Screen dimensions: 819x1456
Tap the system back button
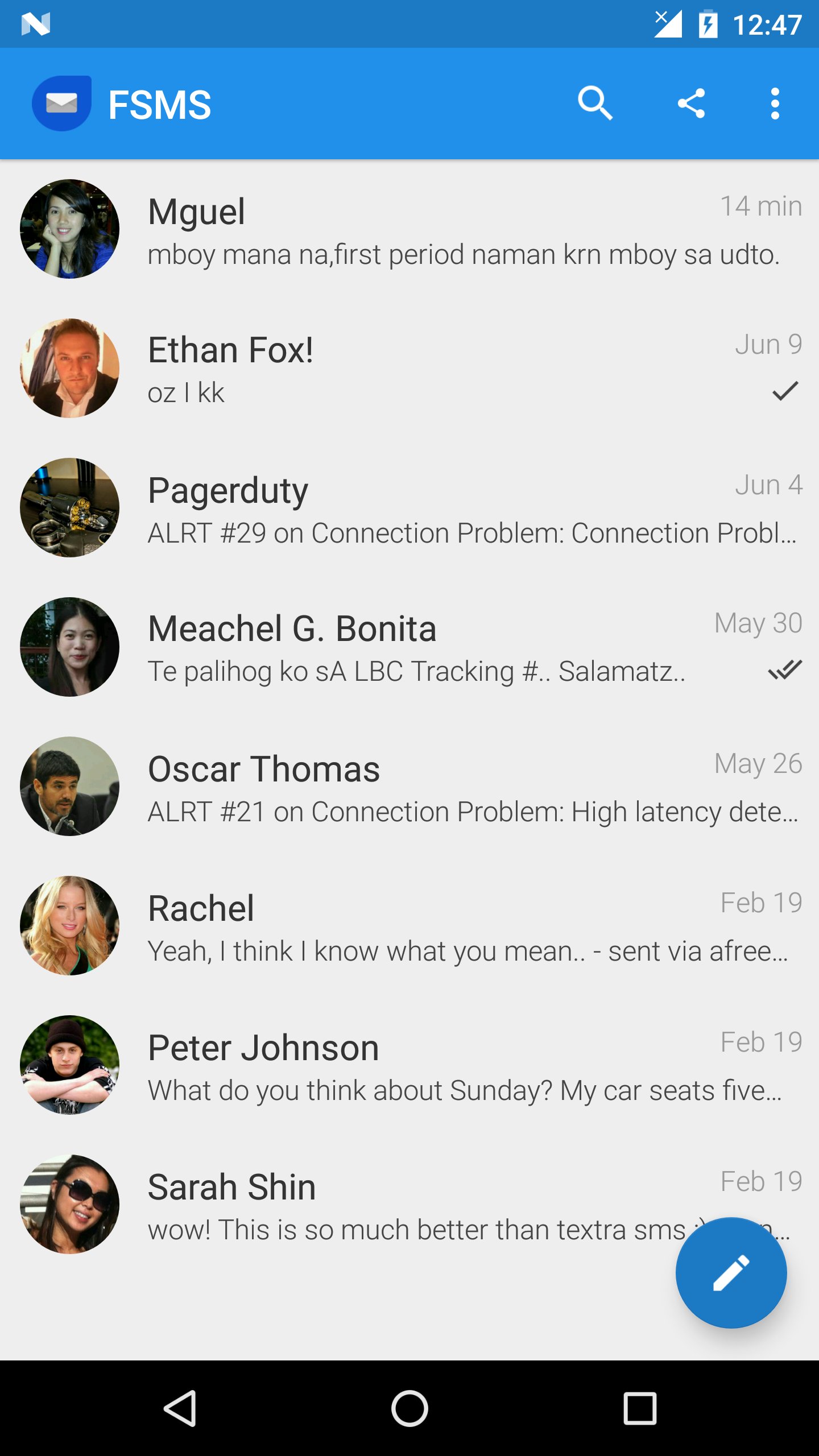tap(181, 1408)
